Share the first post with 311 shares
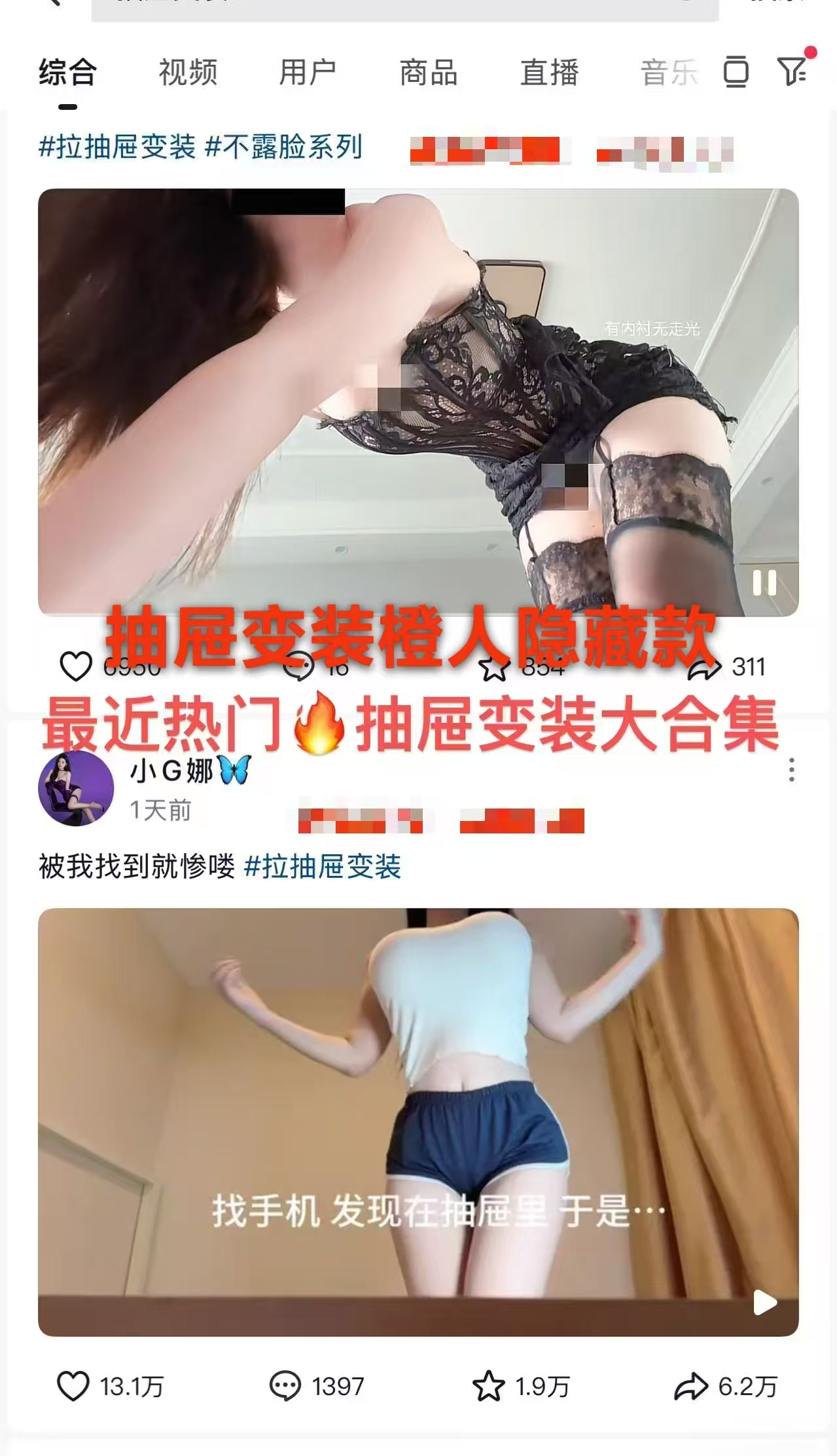This screenshot has width=837, height=1456. pos(705,668)
